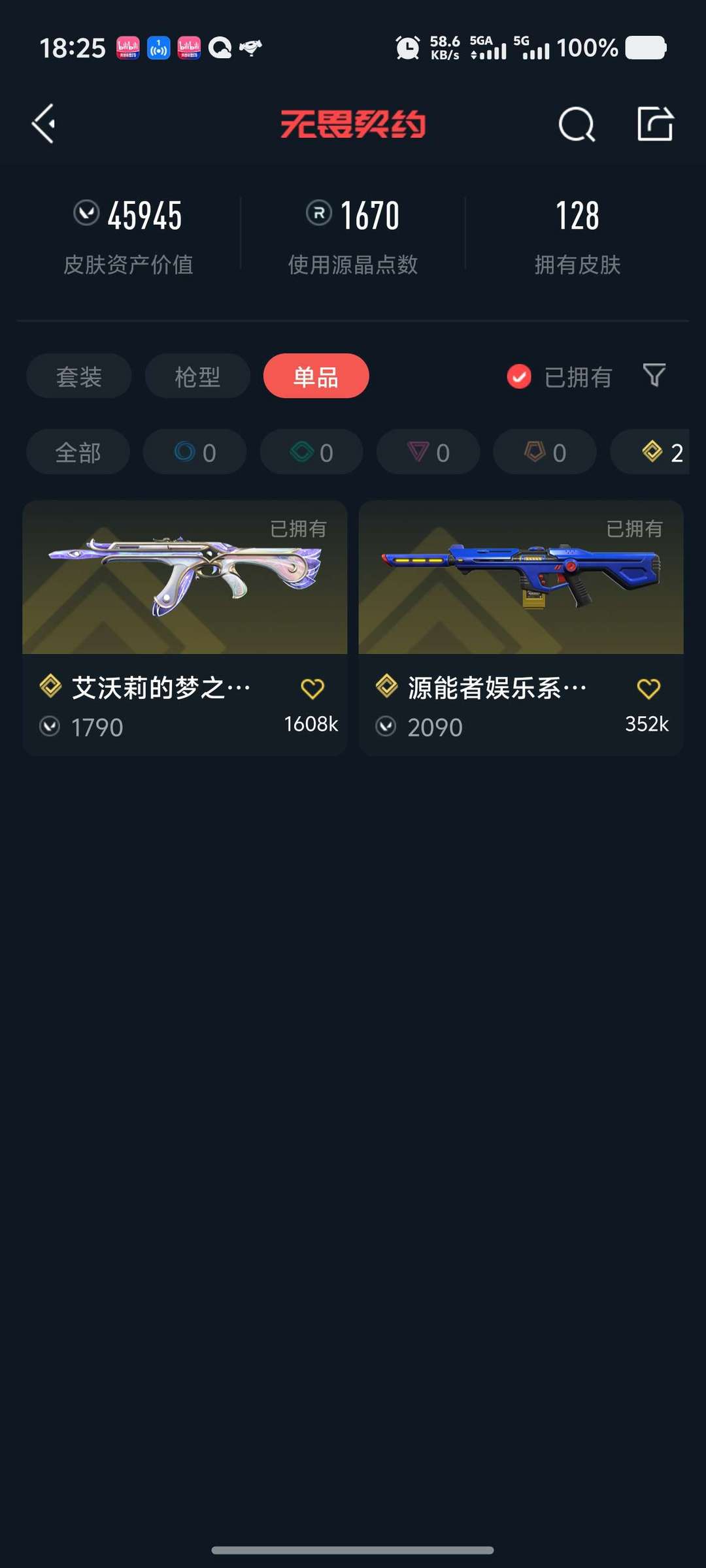Select the pink triangle rarity filter
The image size is (706, 1568).
pyautogui.click(x=427, y=451)
